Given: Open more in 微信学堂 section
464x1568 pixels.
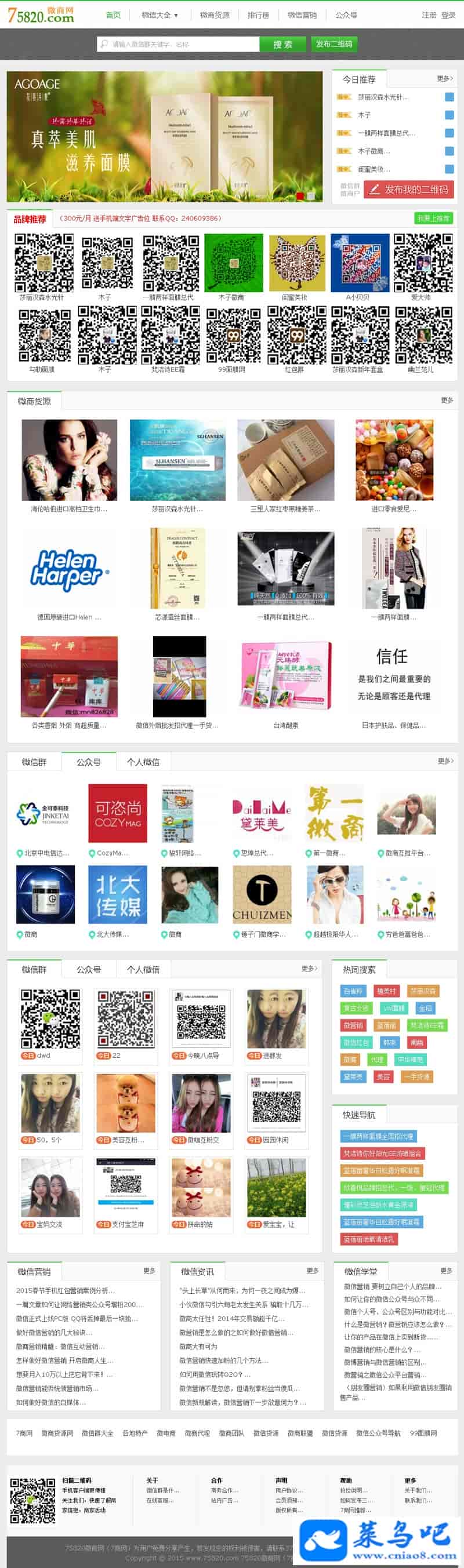Looking at the screenshot, I should 447,1271.
